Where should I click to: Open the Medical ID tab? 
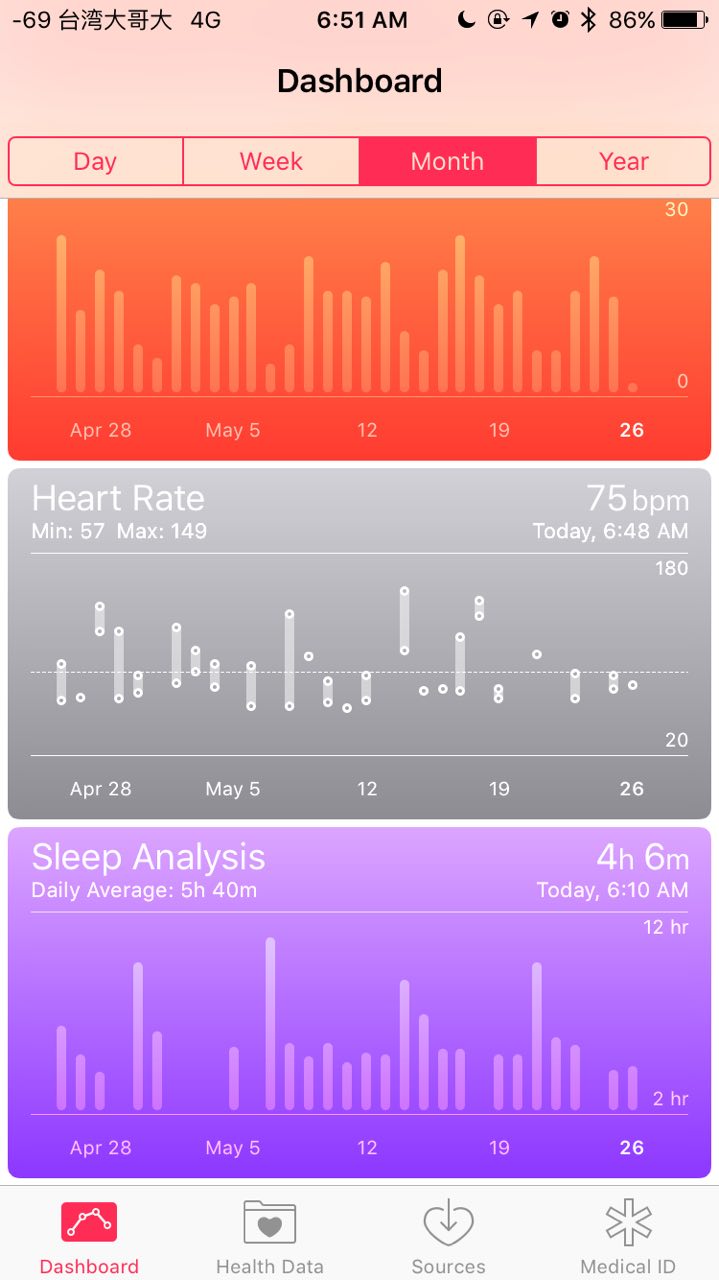(628, 1237)
